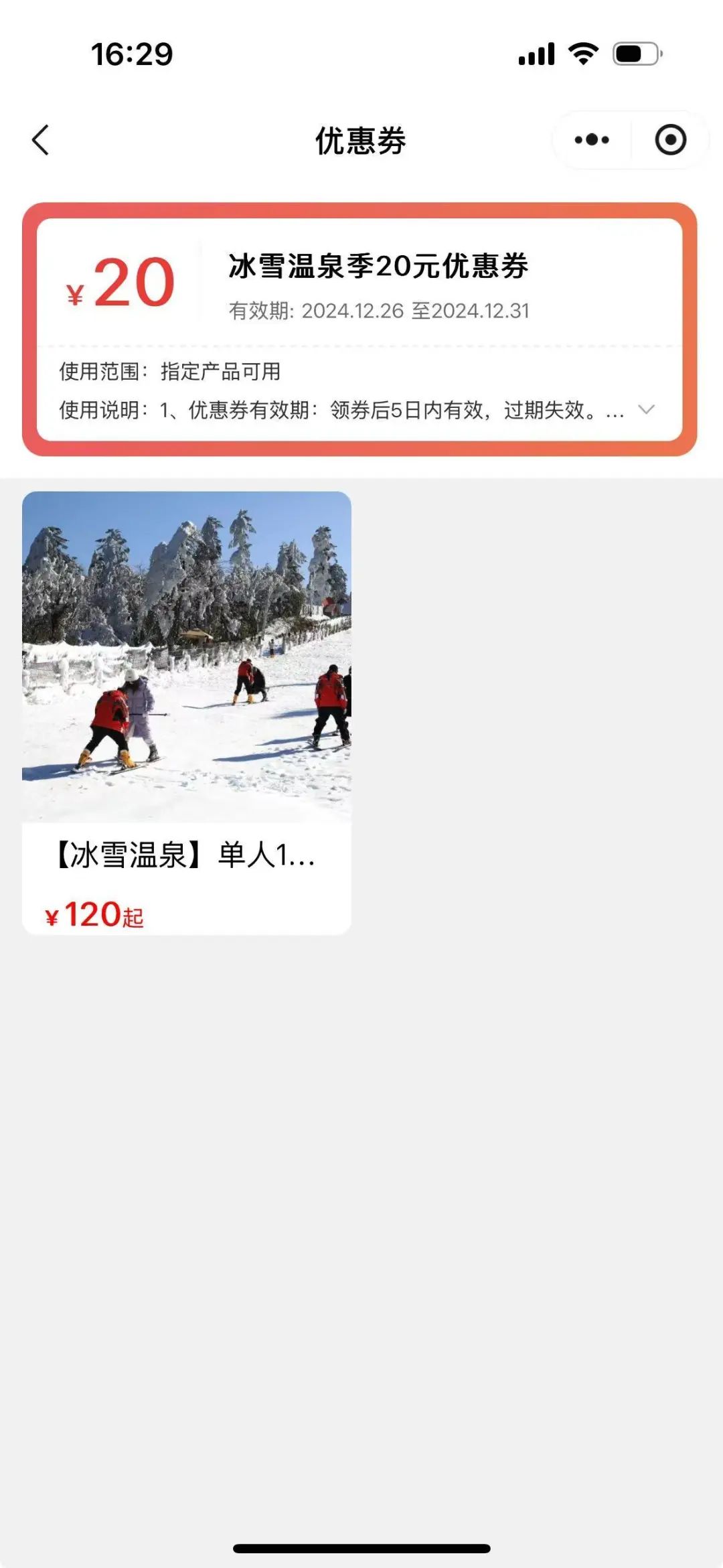Viewport: 723px width, 1568px height.
Task: Select the 优惠券 page title
Action: [361, 139]
